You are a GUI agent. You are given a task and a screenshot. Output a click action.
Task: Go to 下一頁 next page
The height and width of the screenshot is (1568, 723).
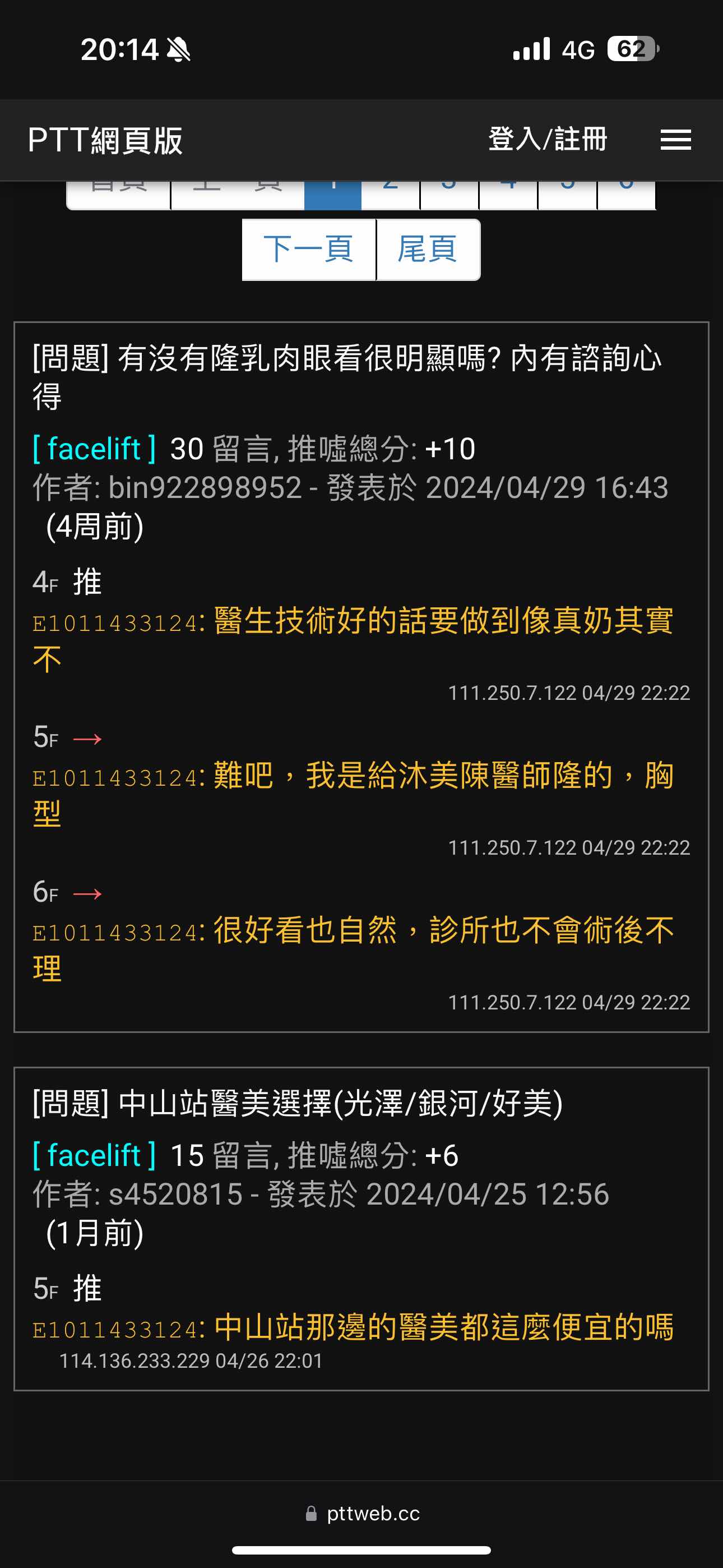309,250
